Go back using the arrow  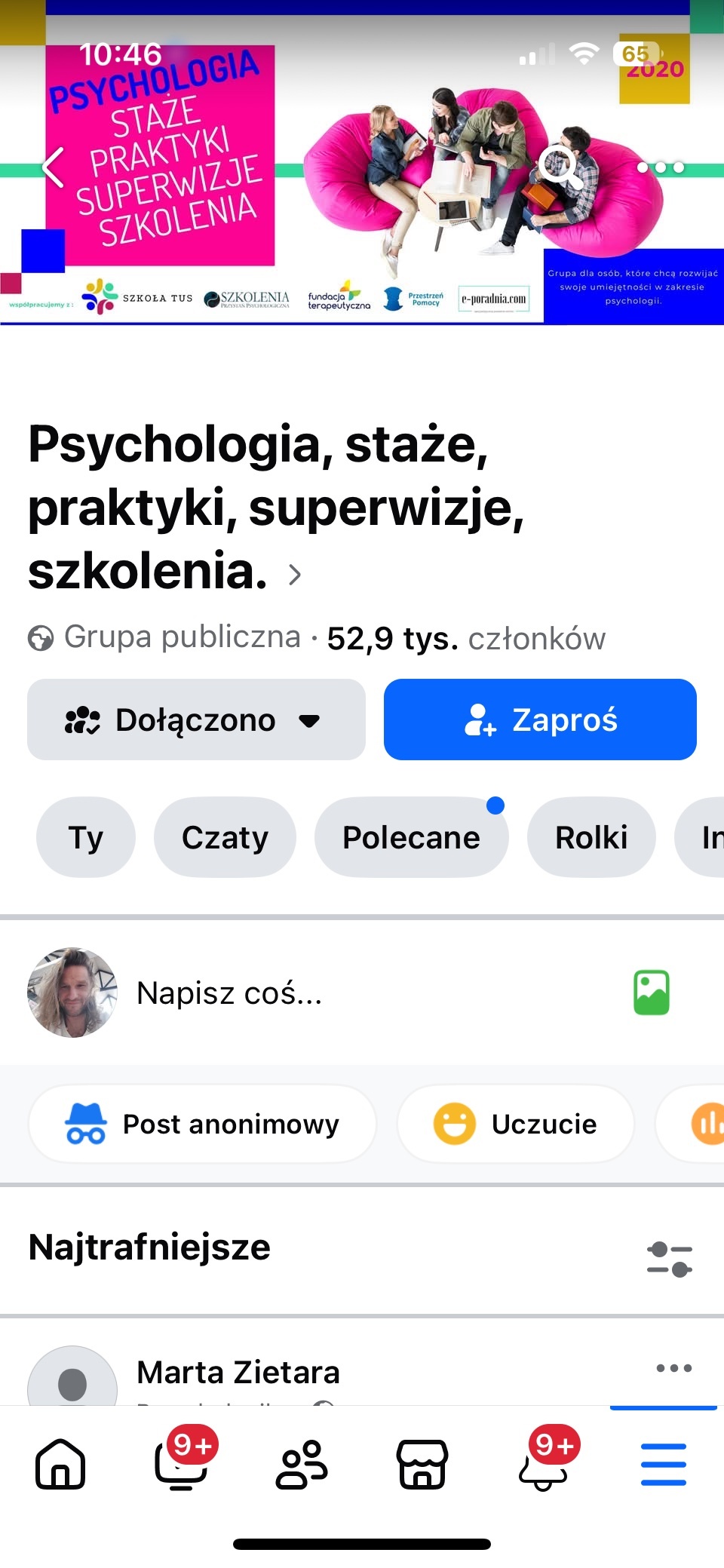tap(54, 167)
